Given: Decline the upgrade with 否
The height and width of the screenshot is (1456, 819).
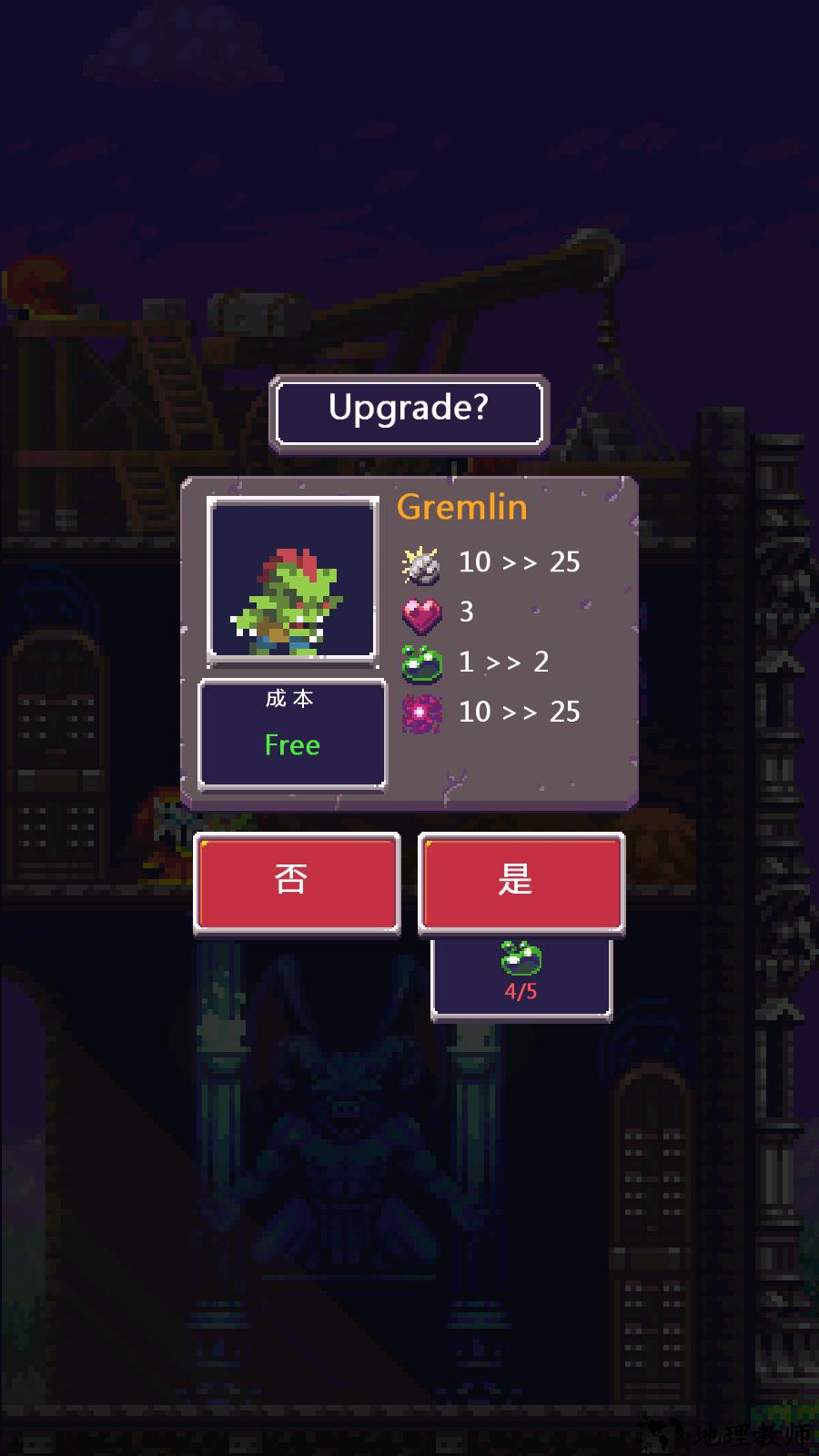Looking at the screenshot, I should tap(296, 881).
